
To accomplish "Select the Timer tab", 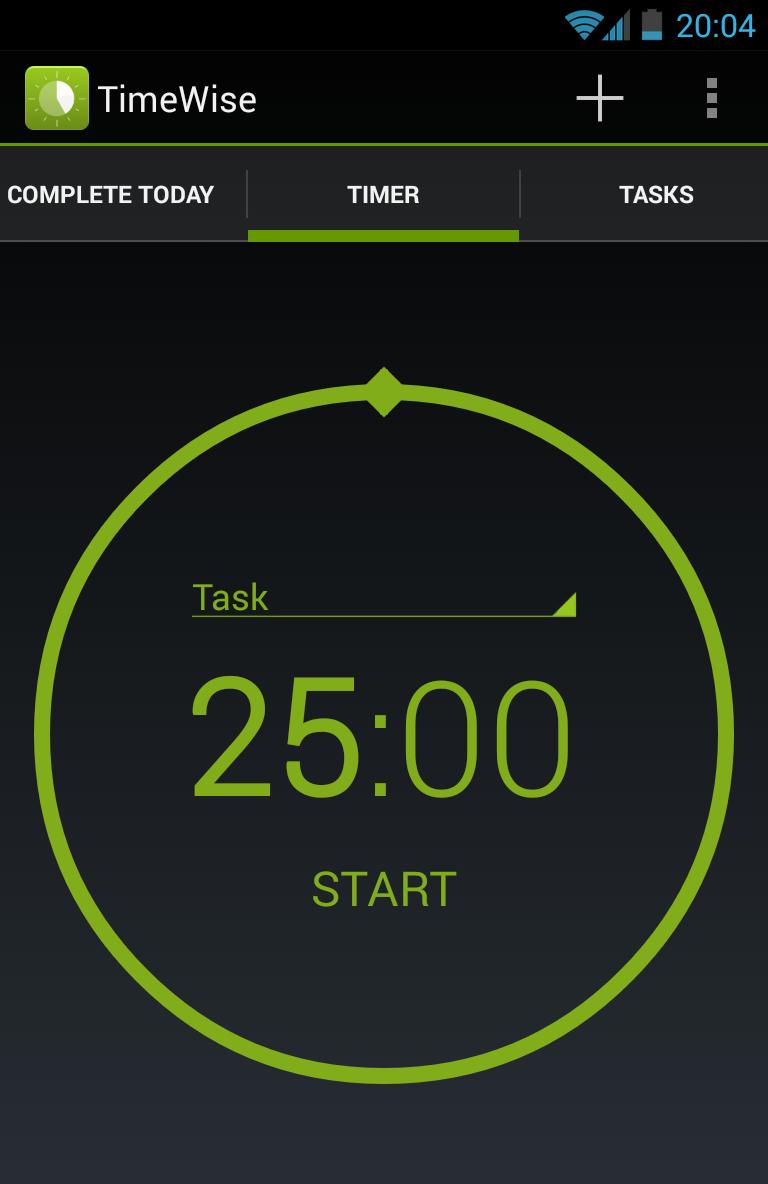I will click(383, 194).
